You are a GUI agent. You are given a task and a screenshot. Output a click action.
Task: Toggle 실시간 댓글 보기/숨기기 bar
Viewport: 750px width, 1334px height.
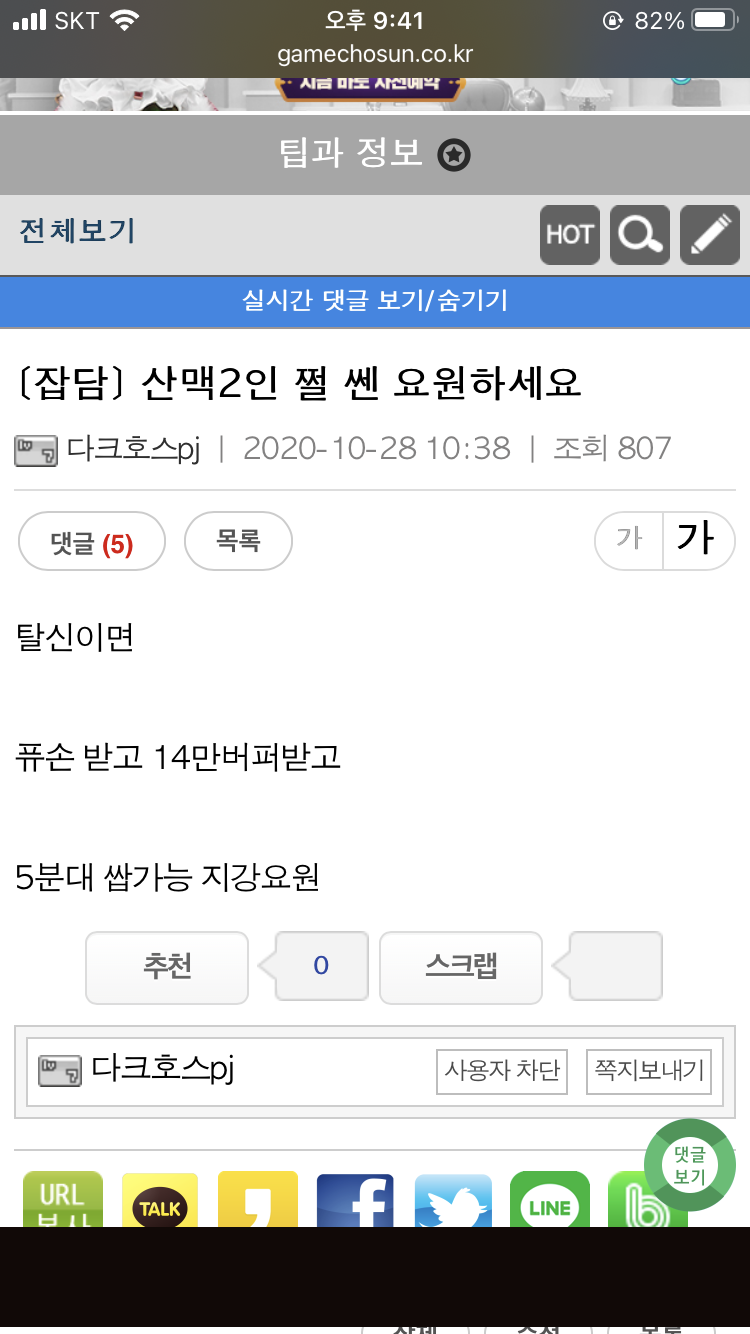coord(375,300)
